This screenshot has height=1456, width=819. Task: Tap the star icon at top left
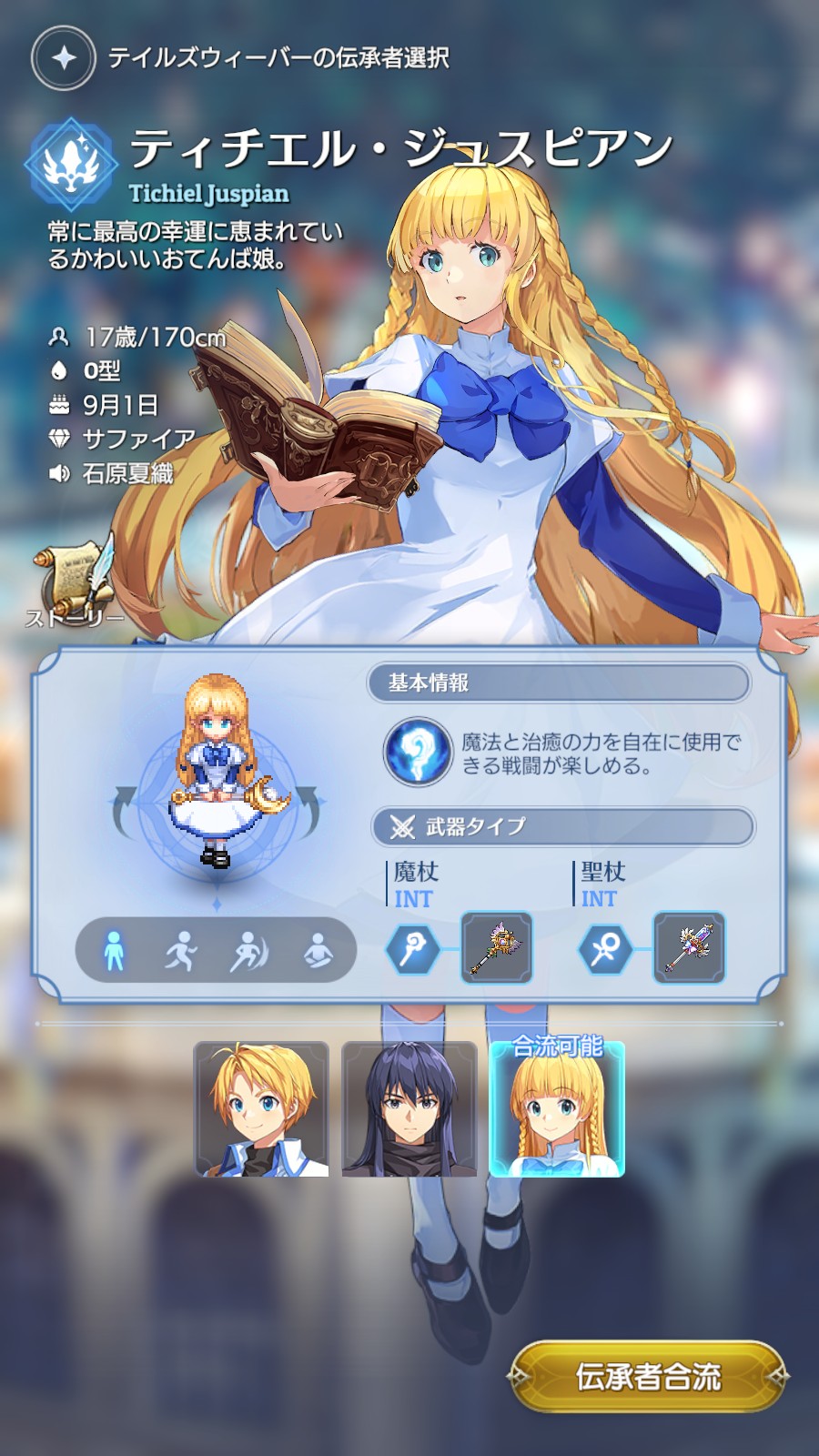[x=63, y=58]
